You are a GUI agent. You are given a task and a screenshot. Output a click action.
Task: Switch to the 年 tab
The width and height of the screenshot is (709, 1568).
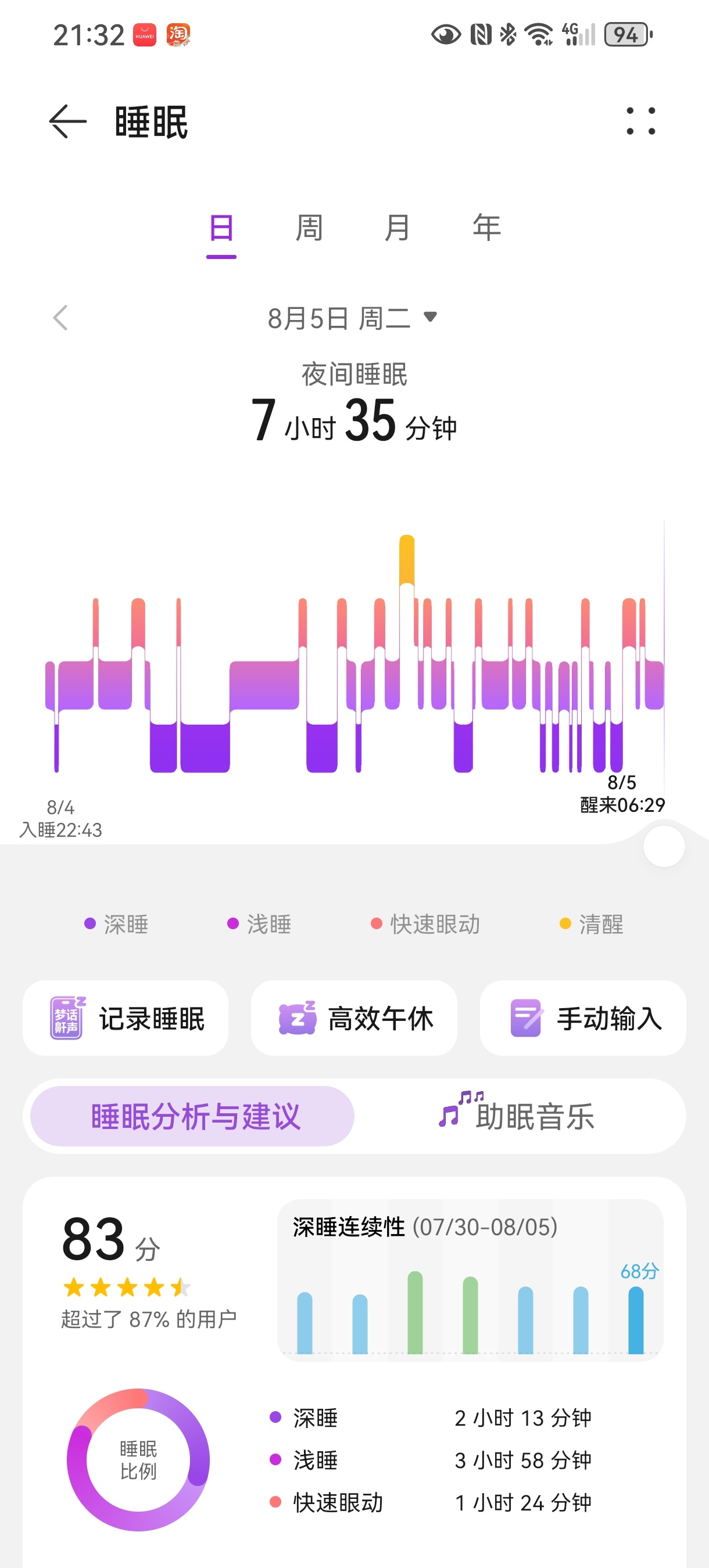(486, 228)
